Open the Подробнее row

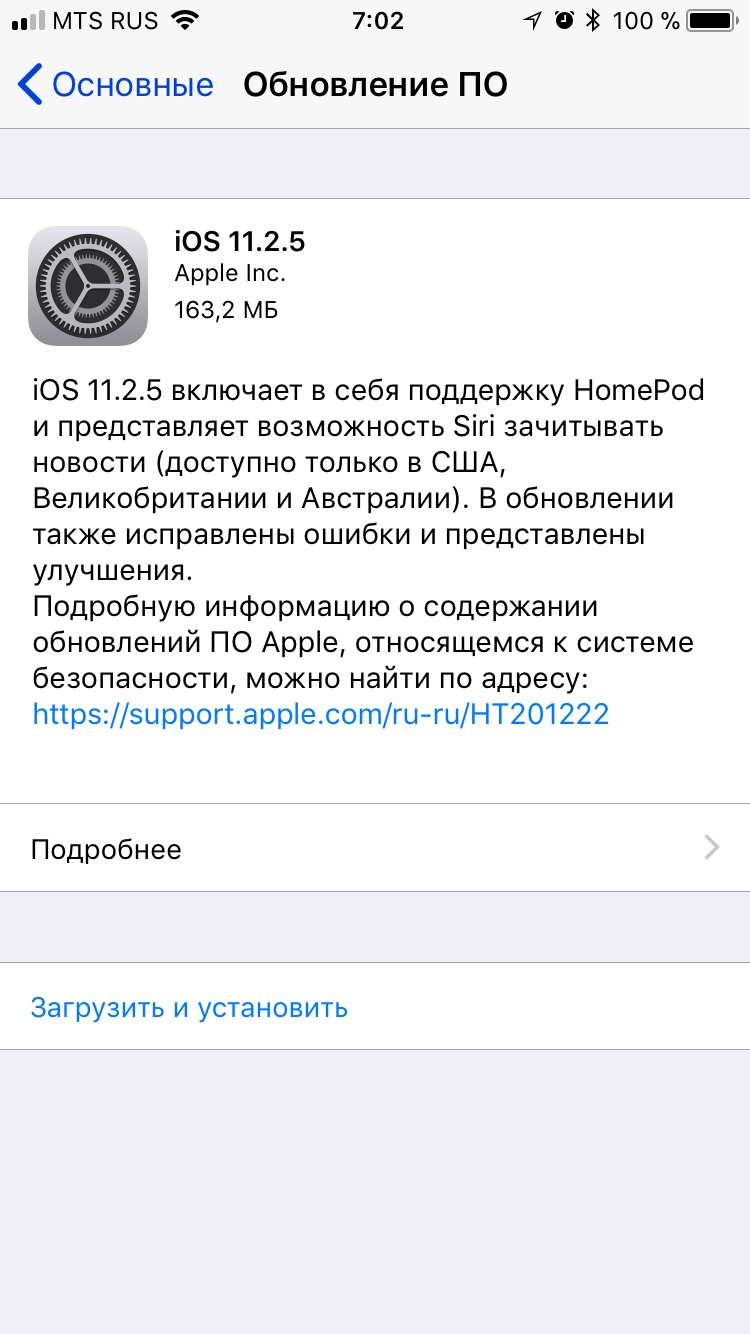[x=375, y=849]
